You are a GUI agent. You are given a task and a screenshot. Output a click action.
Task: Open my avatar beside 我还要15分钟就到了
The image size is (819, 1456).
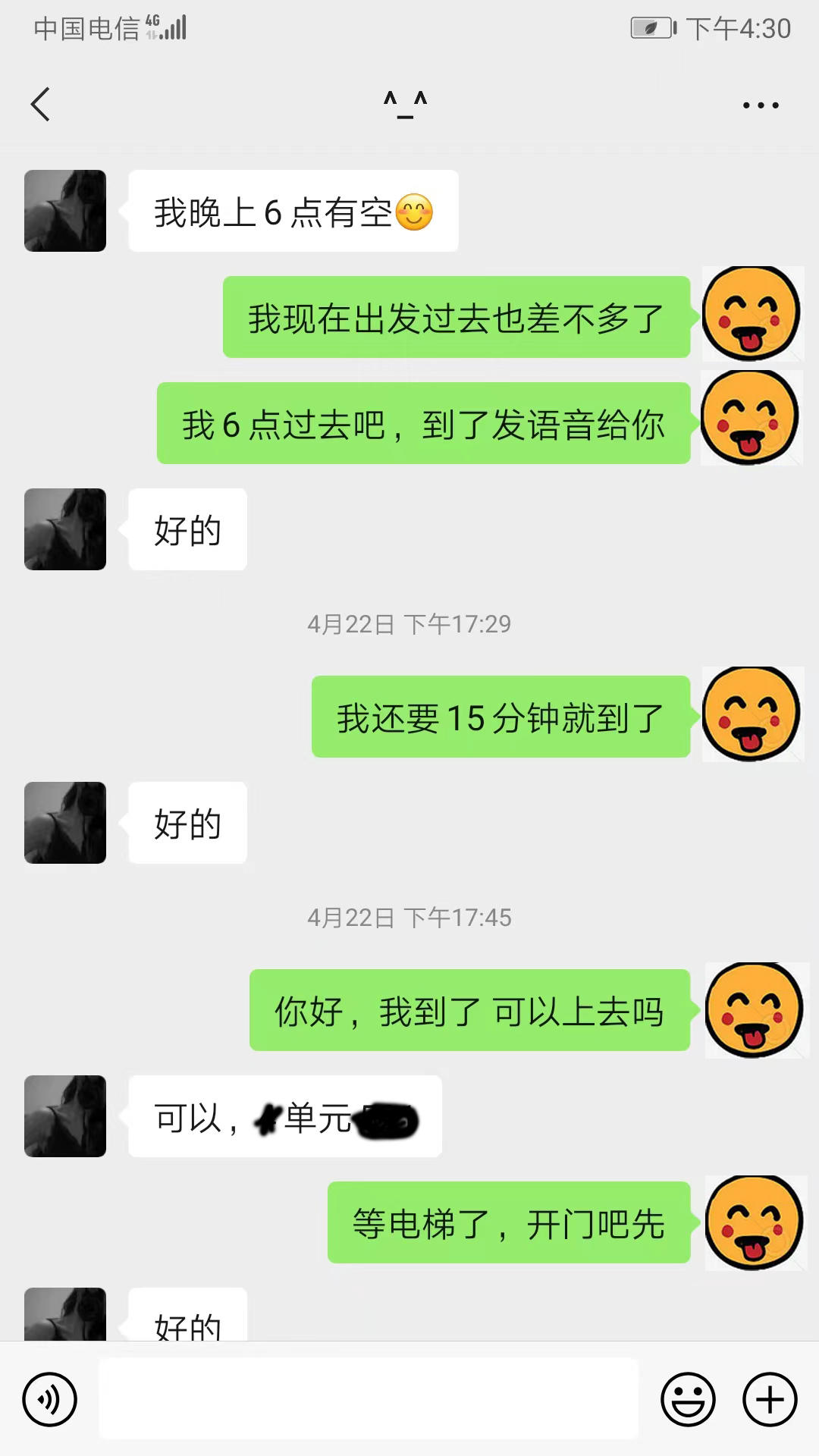pyautogui.click(x=752, y=714)
